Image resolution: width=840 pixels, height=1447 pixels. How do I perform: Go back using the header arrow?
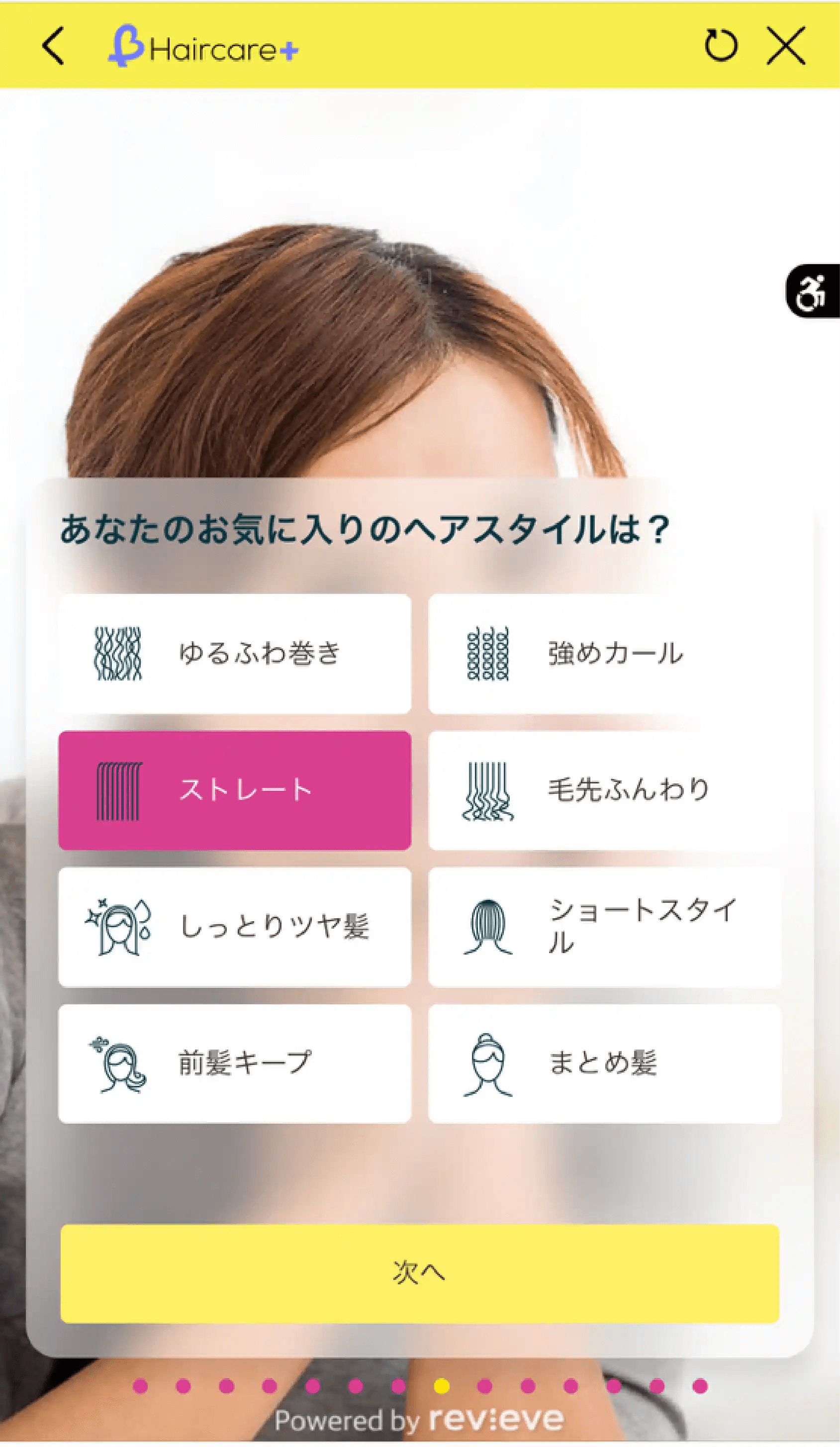(53, 46)
